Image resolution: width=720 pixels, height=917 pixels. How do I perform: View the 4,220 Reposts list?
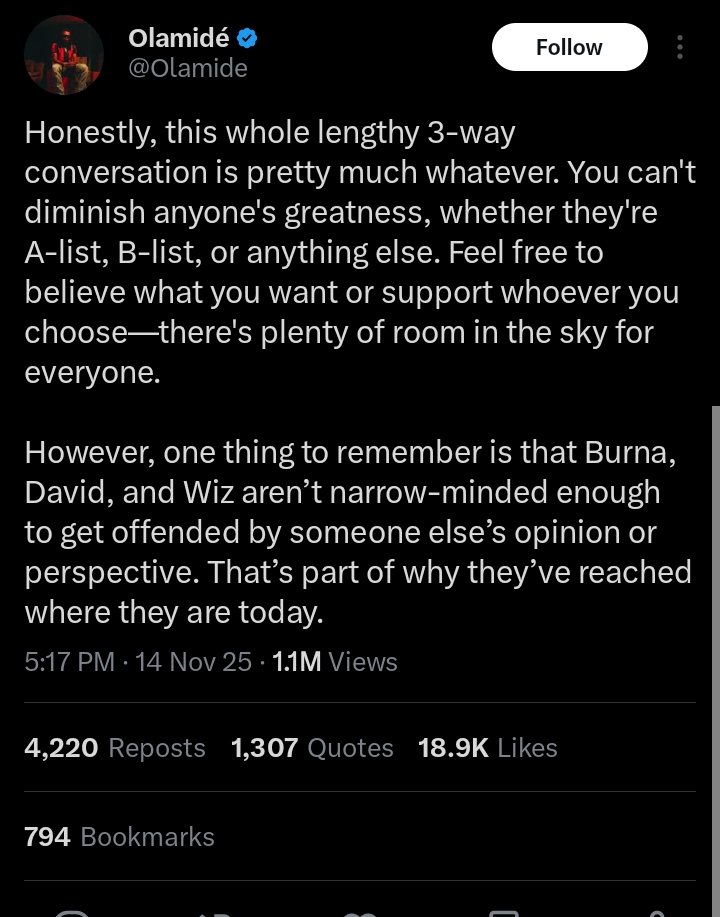point(114,748)
